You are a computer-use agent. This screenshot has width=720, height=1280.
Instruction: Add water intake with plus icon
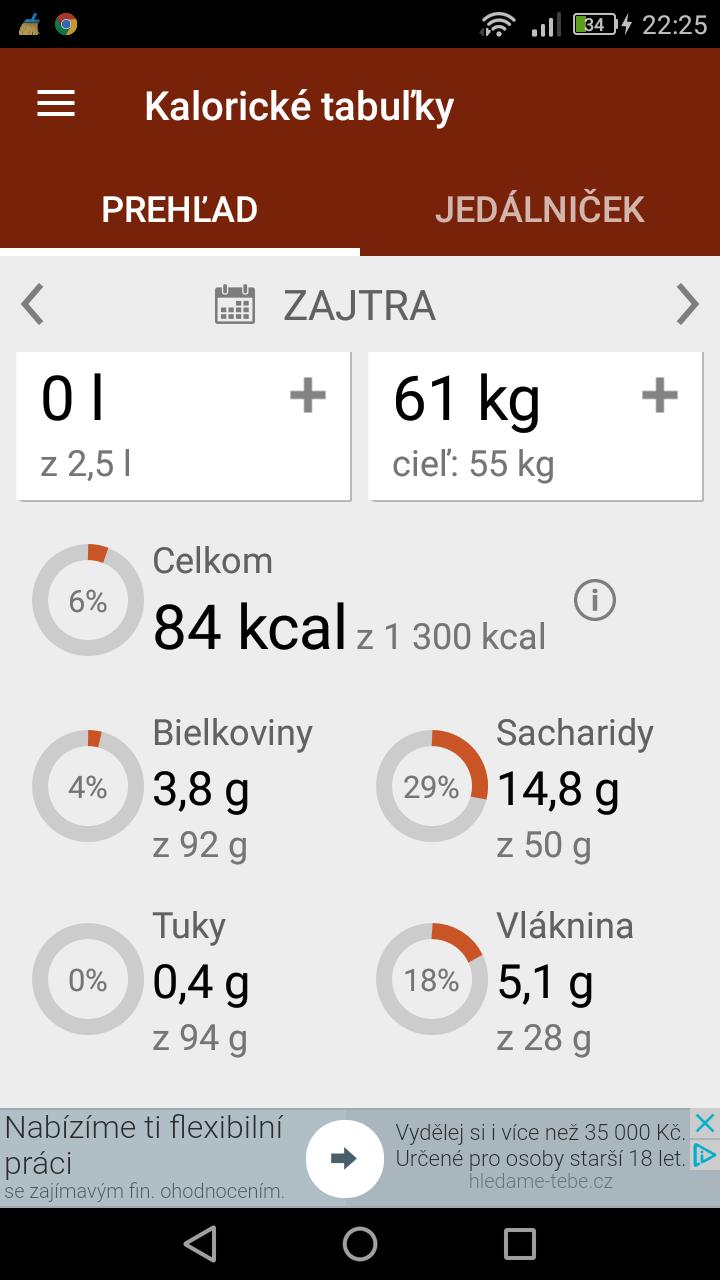[307, 396]
